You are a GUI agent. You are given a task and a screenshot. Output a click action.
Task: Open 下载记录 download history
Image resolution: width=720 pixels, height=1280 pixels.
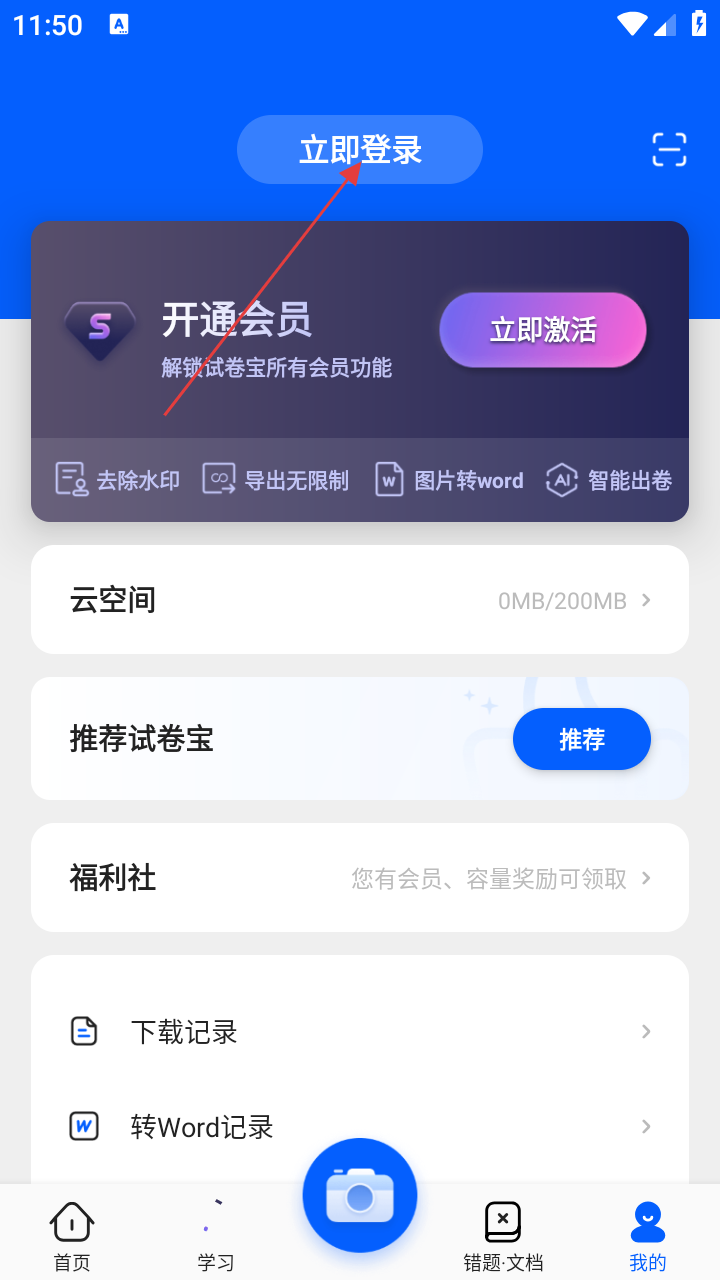pyautogui.click(x=360, y=1032)
